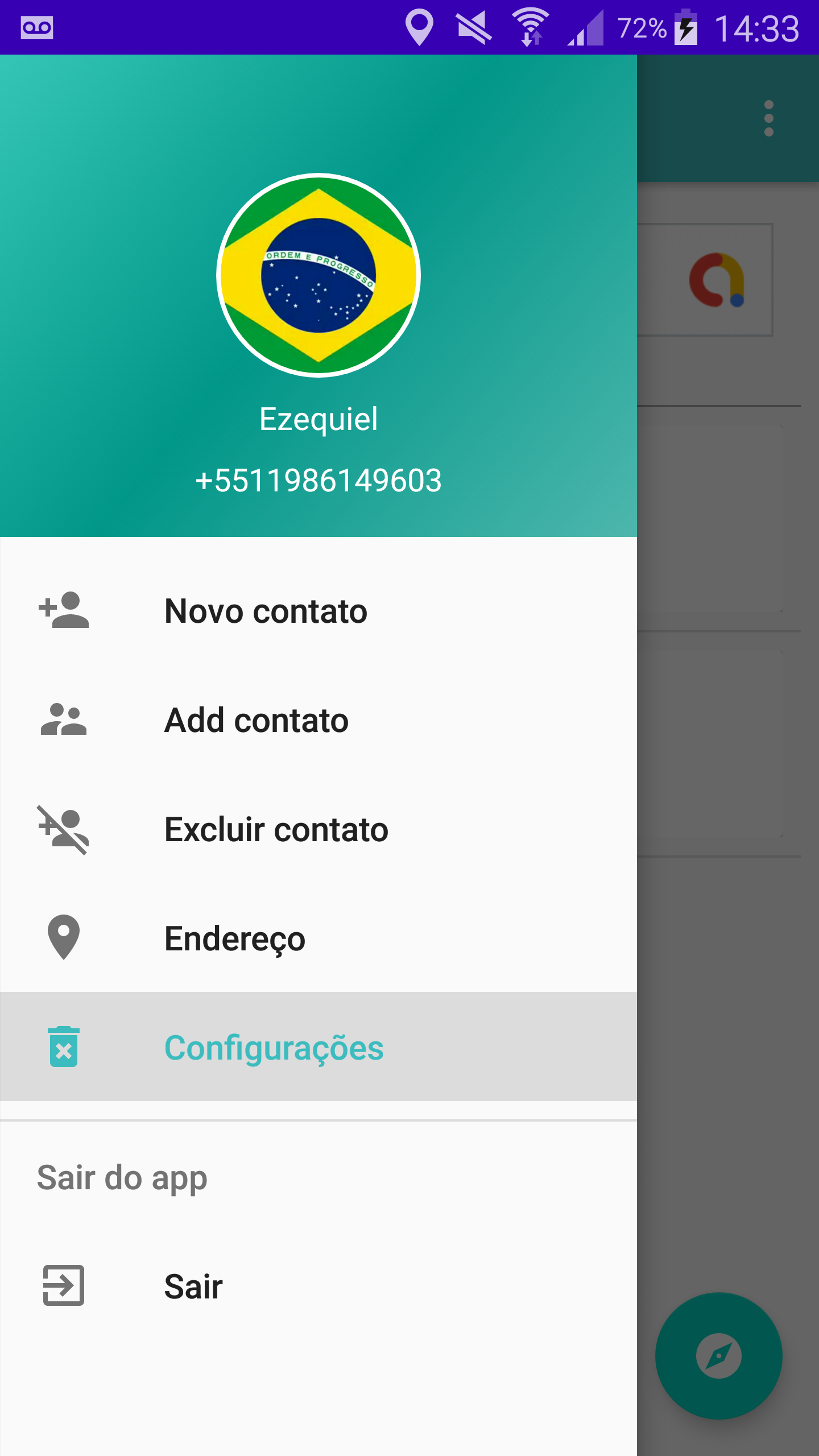
Task: Open the overflow menu
Action: 769,118
